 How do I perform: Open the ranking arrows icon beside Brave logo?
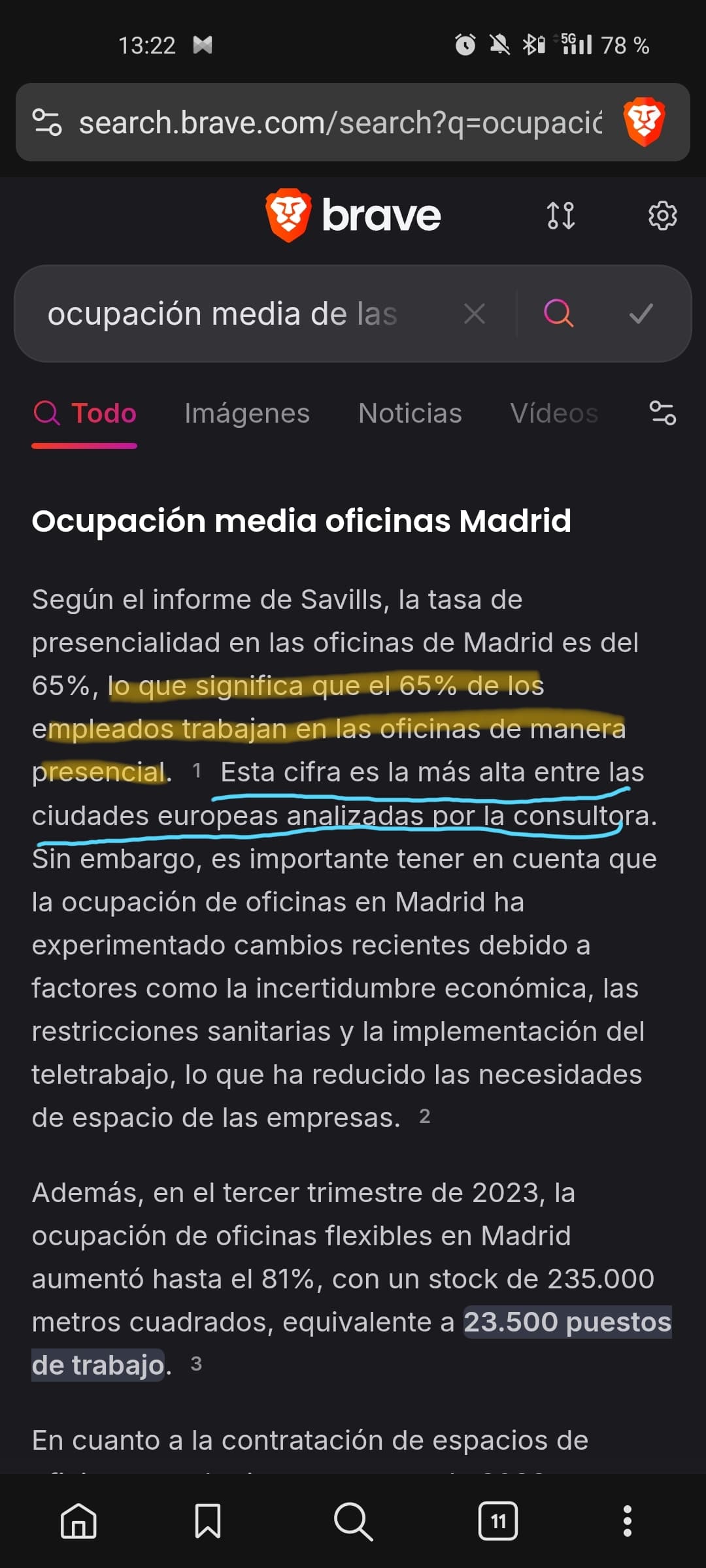coord(561,216)
